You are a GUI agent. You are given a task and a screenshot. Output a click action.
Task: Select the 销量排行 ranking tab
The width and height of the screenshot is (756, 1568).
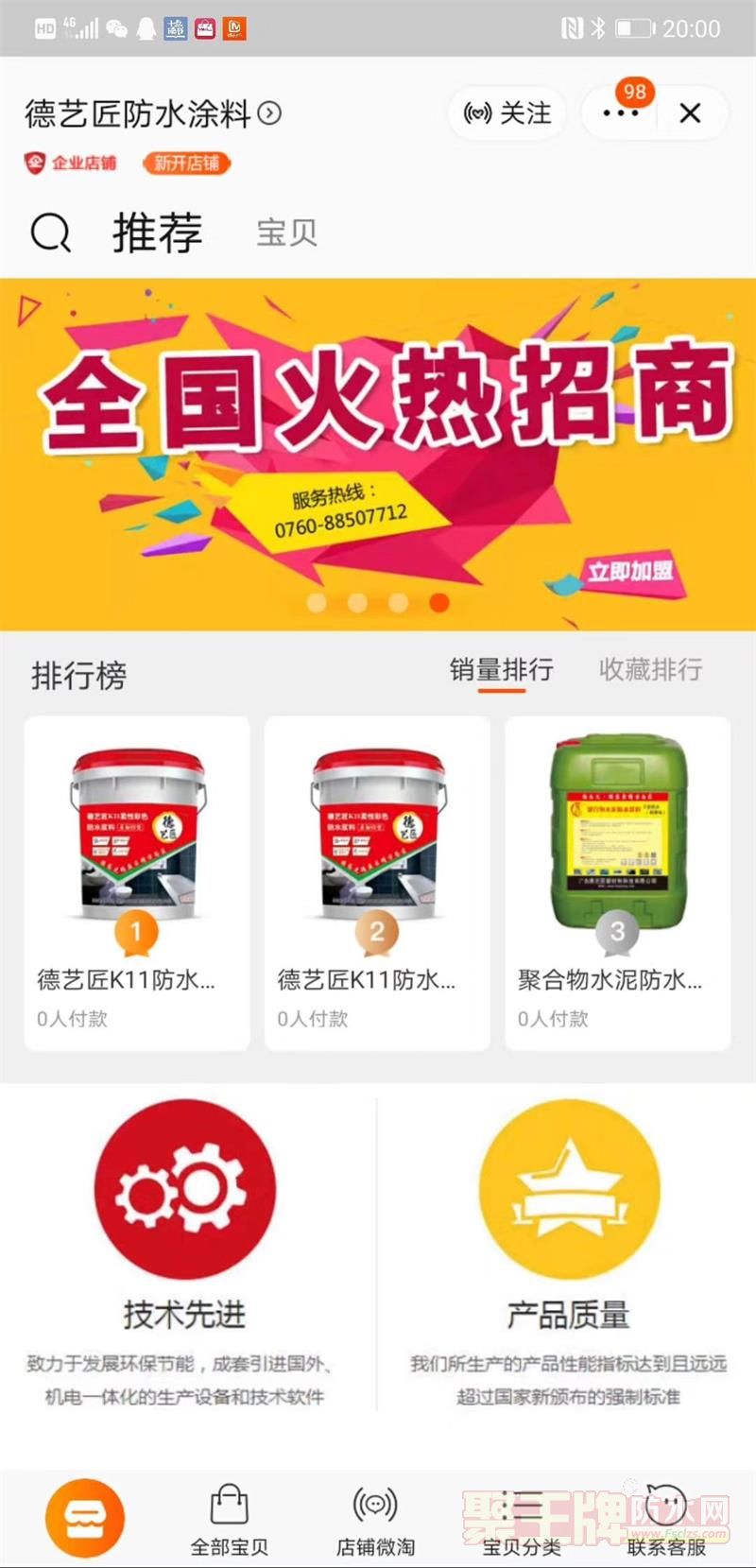501,670
